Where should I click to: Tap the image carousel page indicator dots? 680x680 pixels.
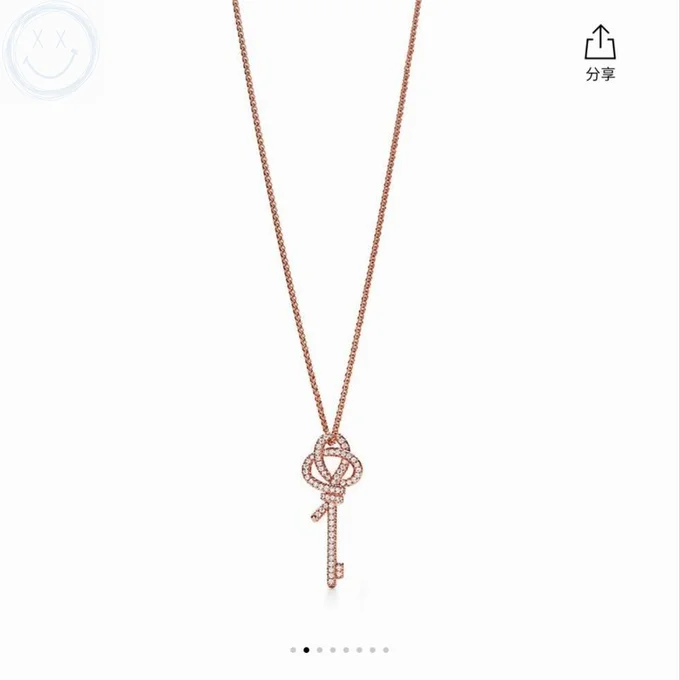[x=339, y=649]
